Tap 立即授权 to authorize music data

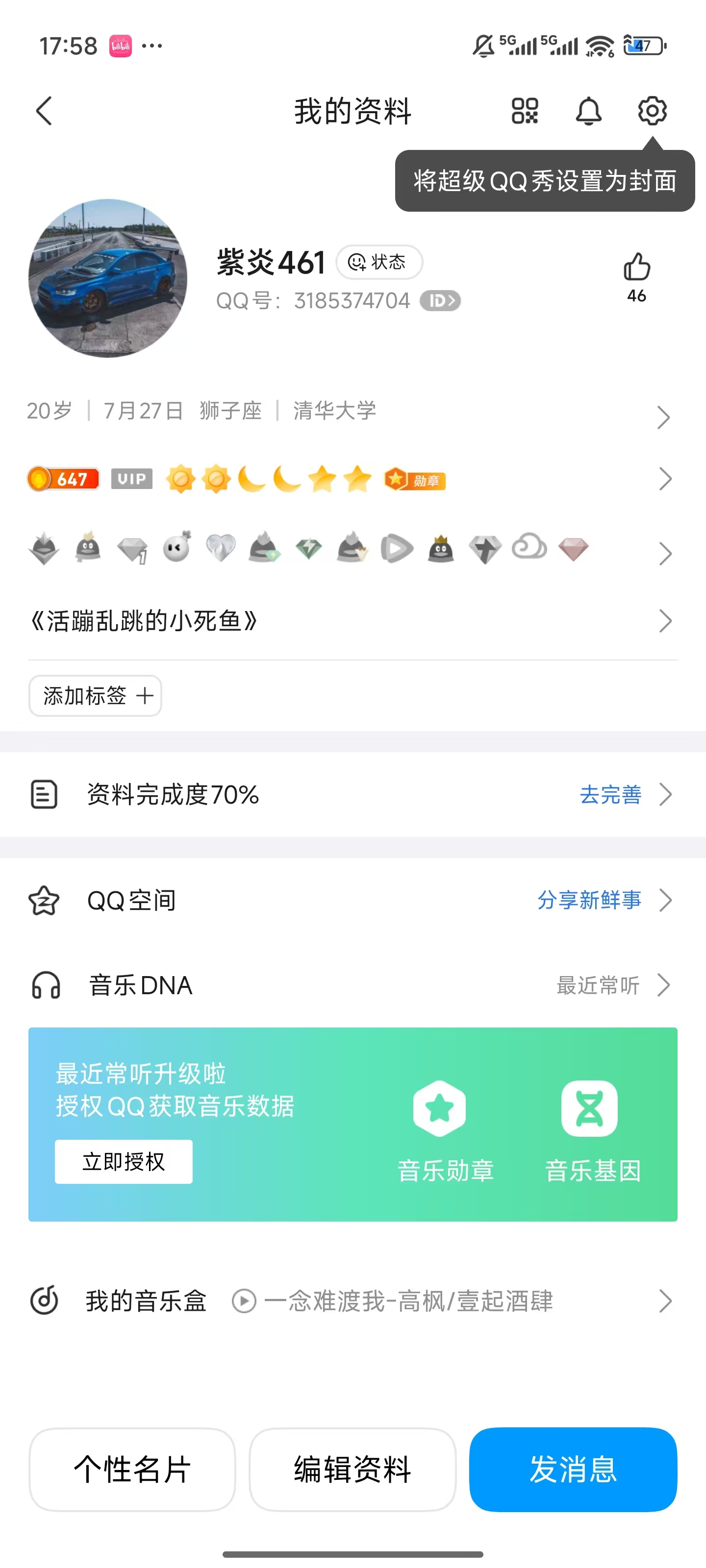tap(124, 1161)
